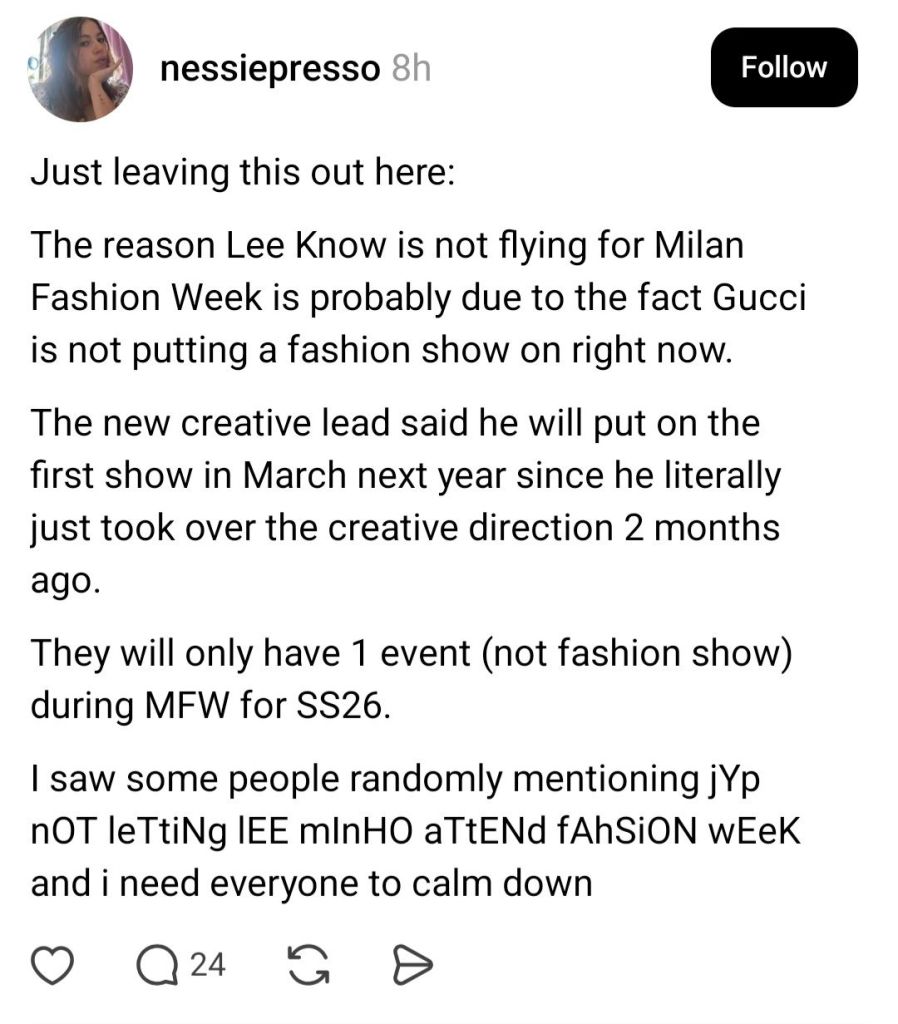Open nessiepresso's profile picture

tap(81, 70)
